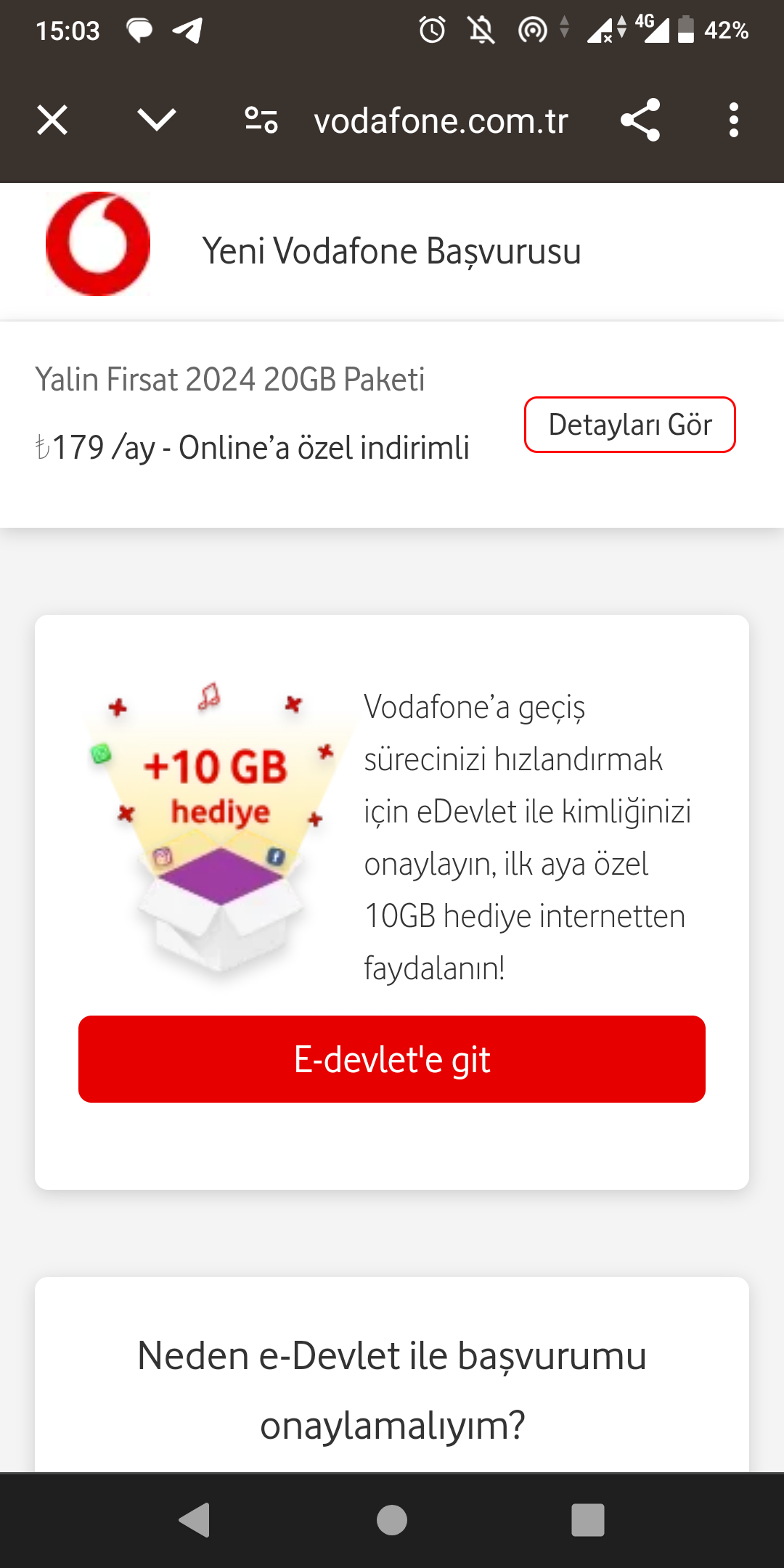Minimize the browser with the down chevron

157,121
